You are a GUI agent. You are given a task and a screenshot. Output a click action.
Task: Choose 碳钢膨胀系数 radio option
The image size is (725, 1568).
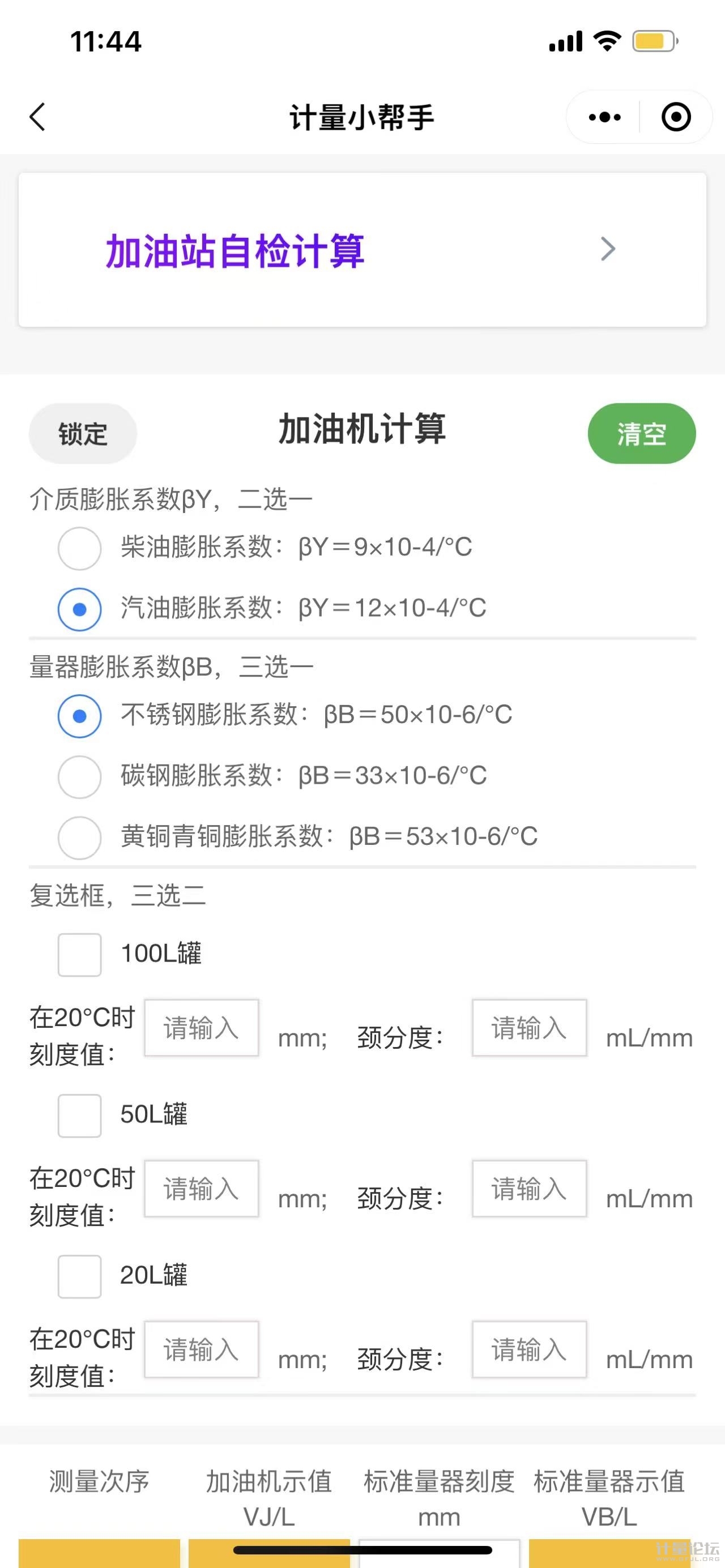[80, 777]
